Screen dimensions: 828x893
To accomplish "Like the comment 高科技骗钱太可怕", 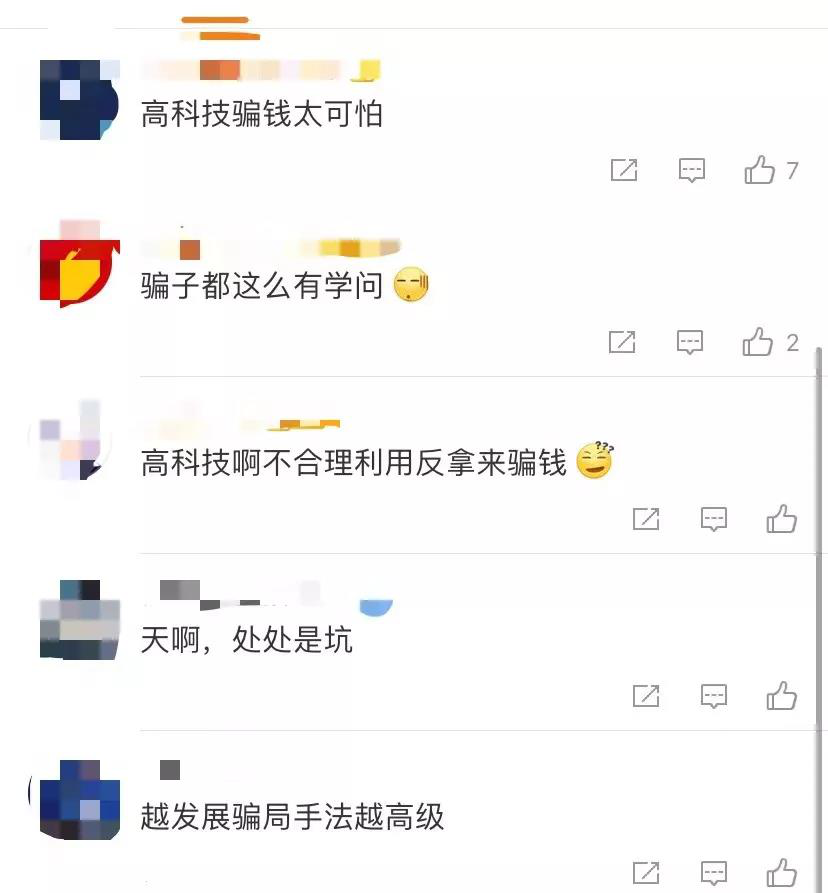I will pyautogui.click(x=760, y=170).
